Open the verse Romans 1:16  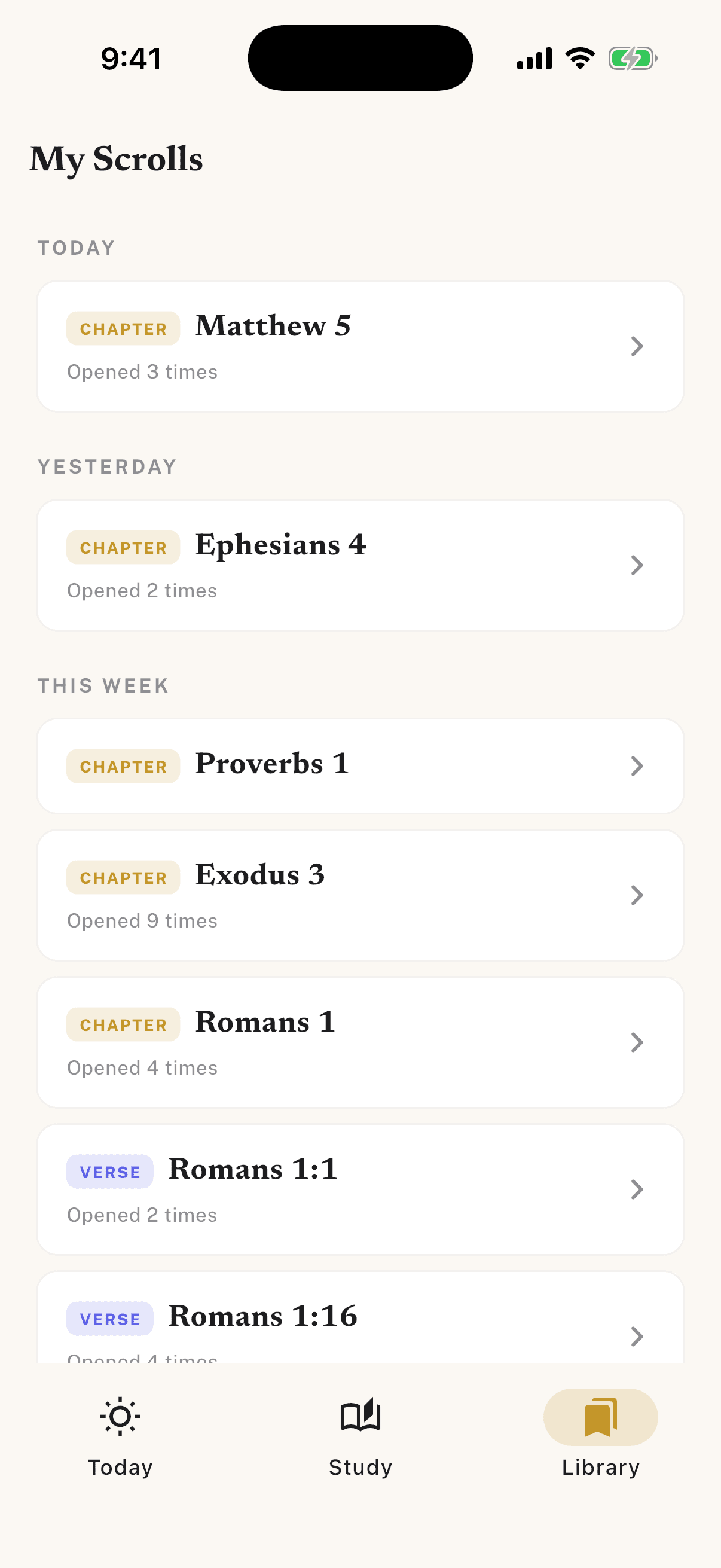[x=360, y=1318]
